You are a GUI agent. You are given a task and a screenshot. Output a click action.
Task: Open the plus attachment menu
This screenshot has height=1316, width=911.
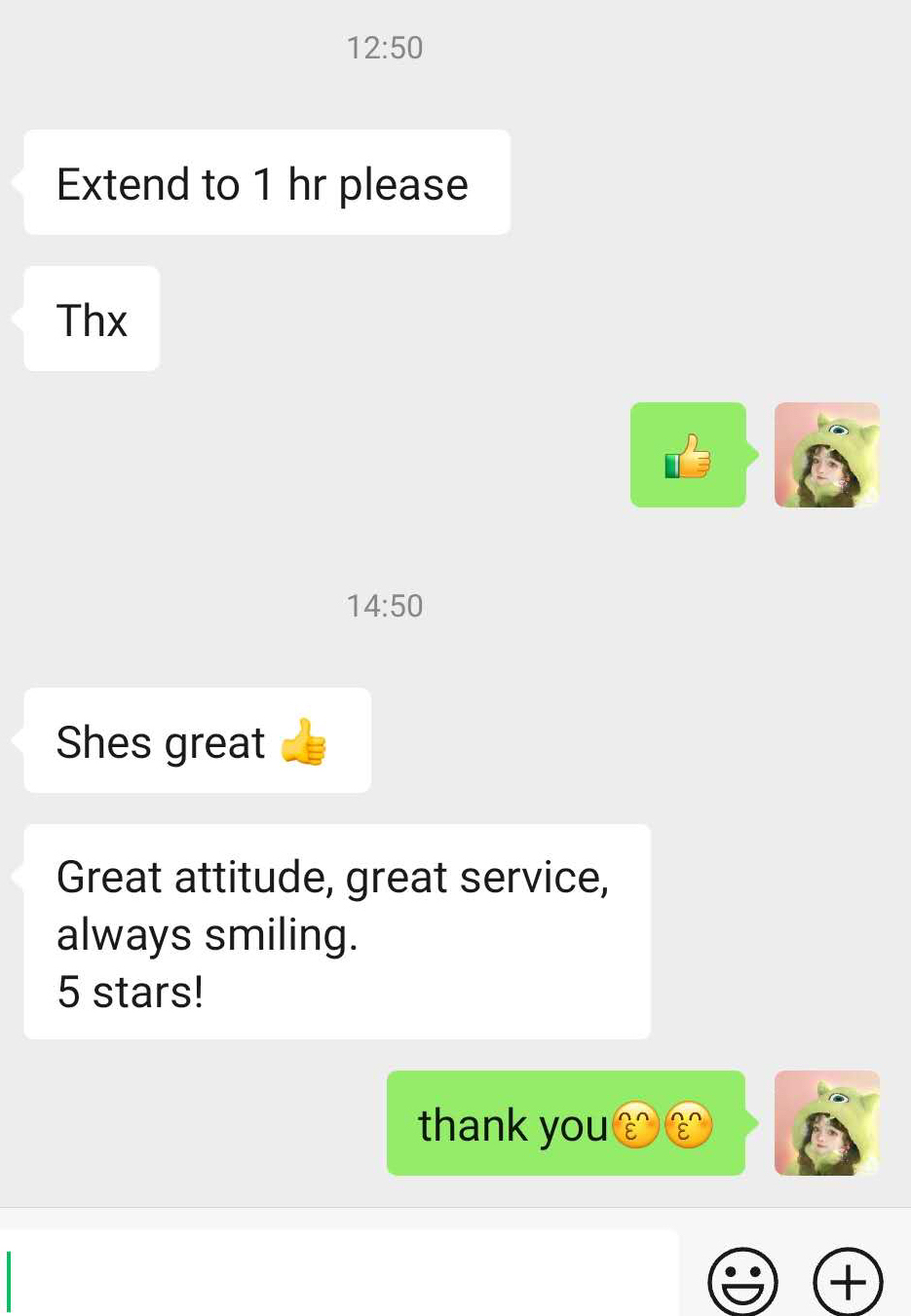coord(848,1282)
